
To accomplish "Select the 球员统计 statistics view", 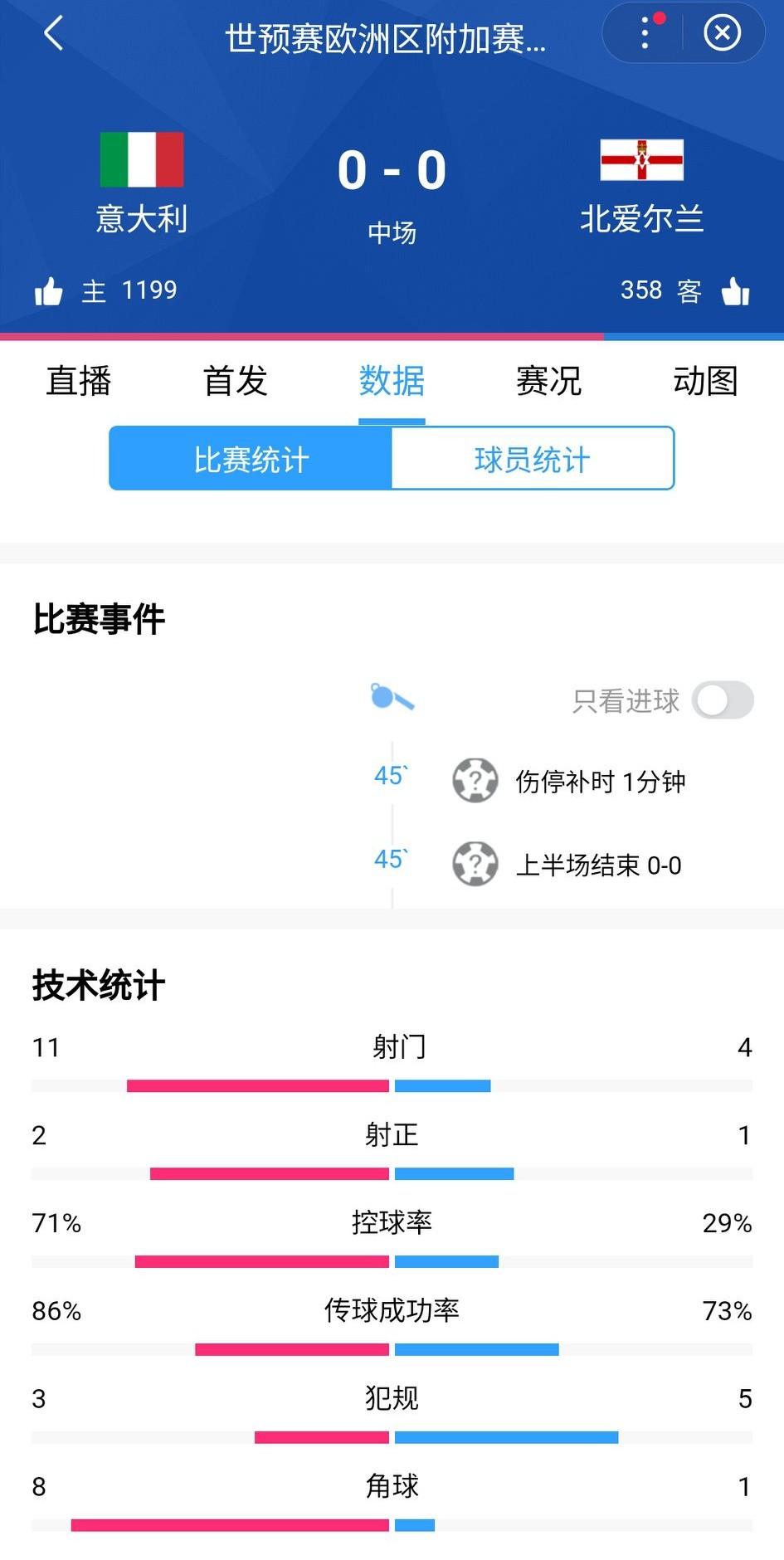I will coord(533,459).
